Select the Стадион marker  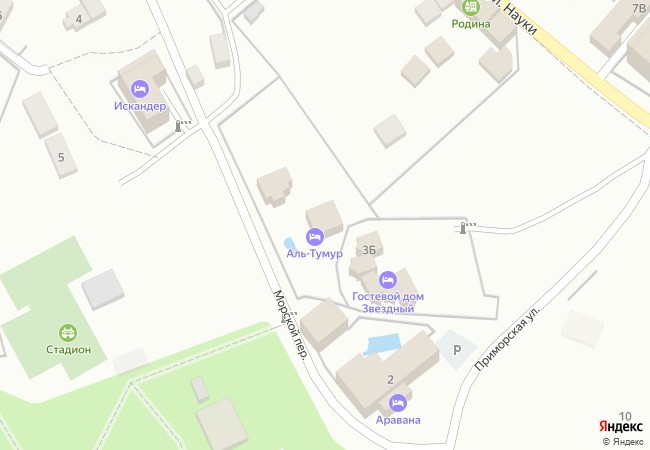point(68,333)
